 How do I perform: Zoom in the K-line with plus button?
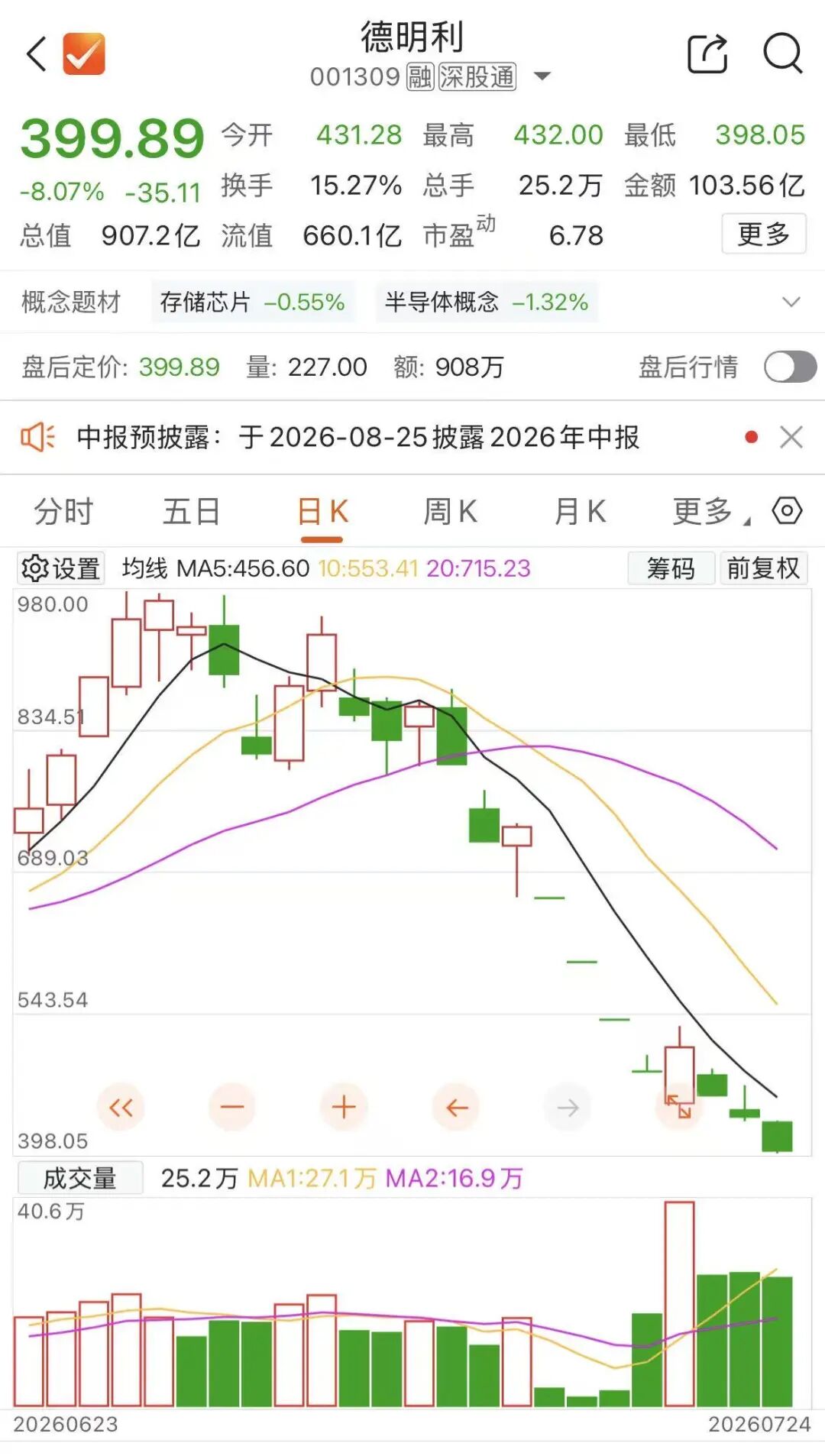(344, 1107)
